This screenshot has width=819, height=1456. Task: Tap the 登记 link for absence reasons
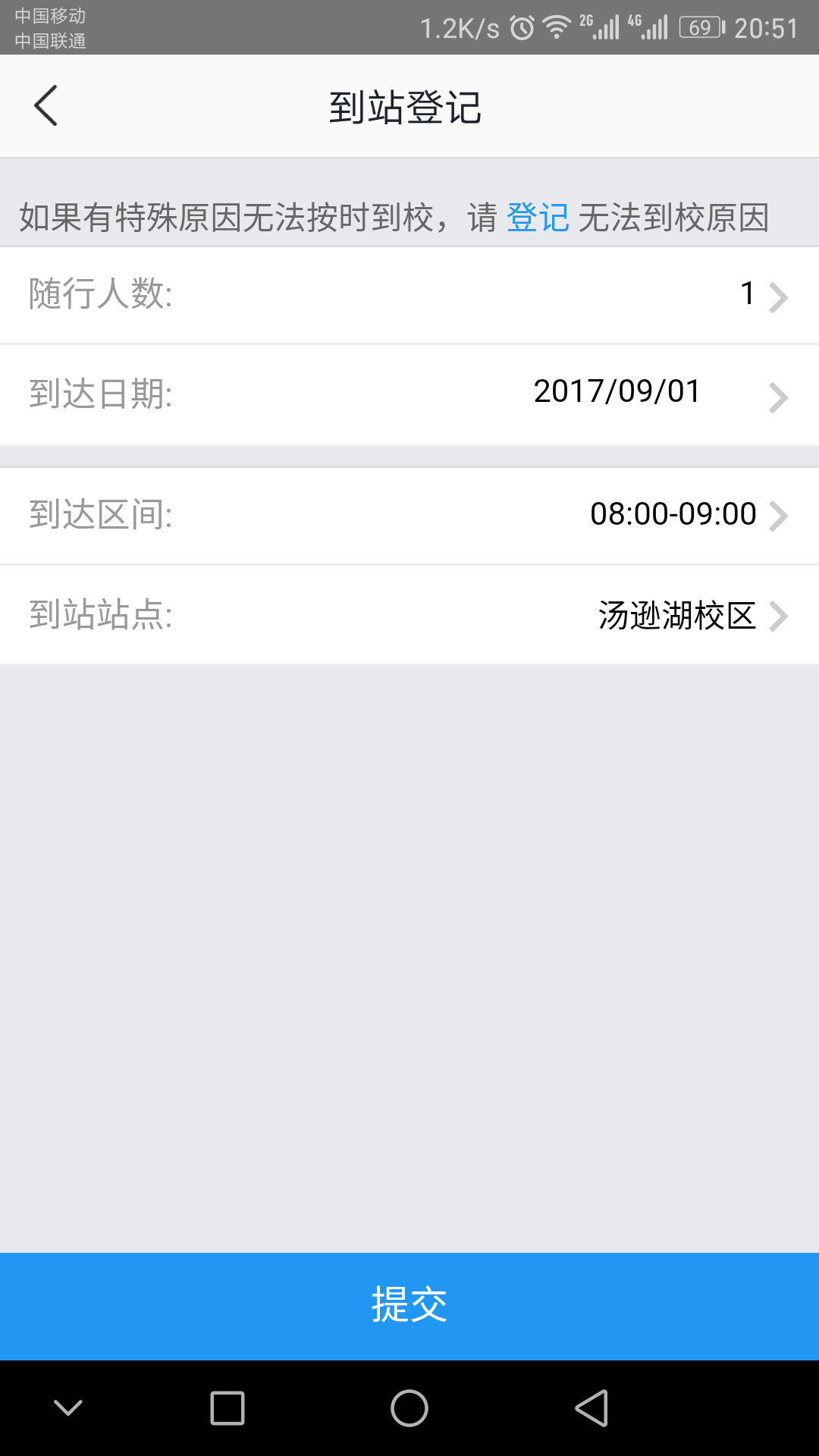click(537, 219)
